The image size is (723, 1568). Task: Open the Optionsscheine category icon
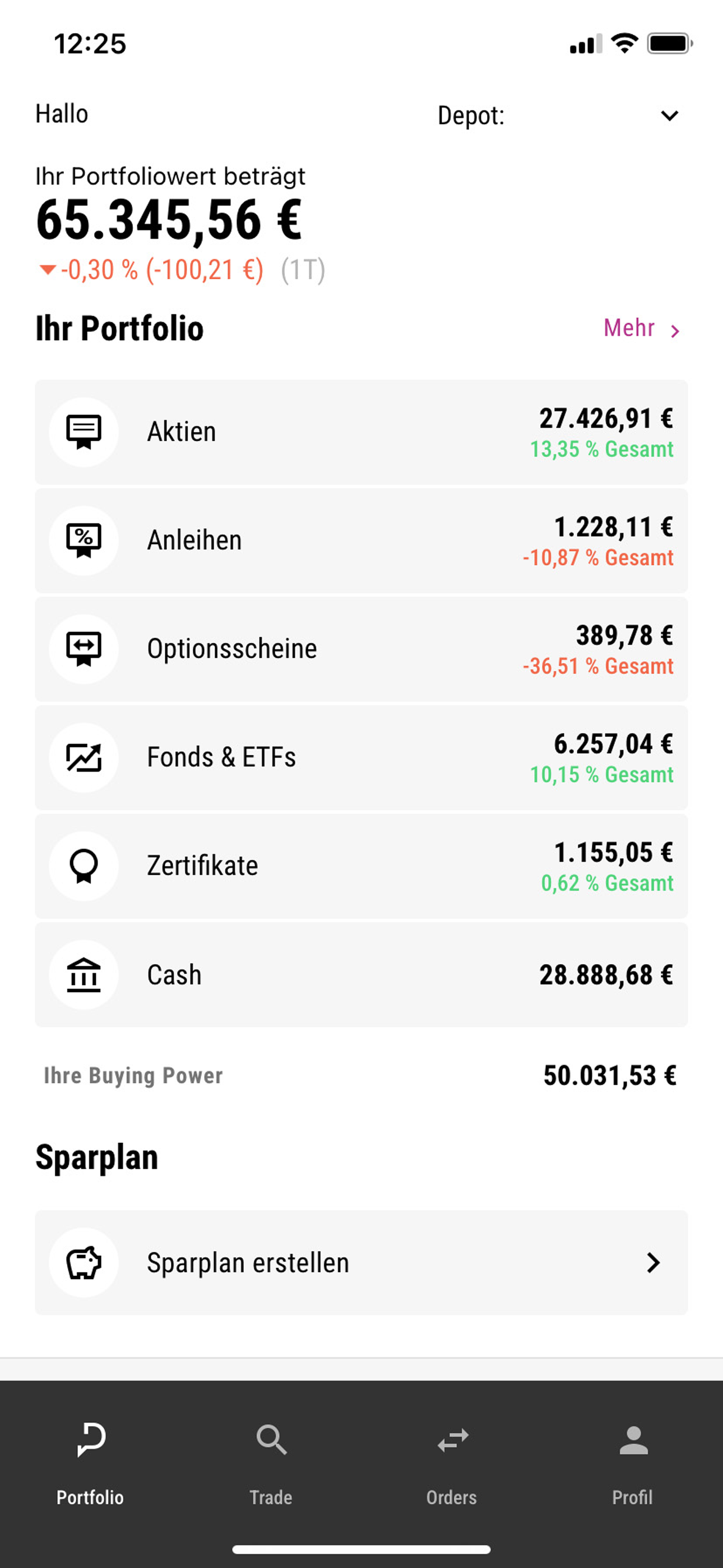pos(84,649)
